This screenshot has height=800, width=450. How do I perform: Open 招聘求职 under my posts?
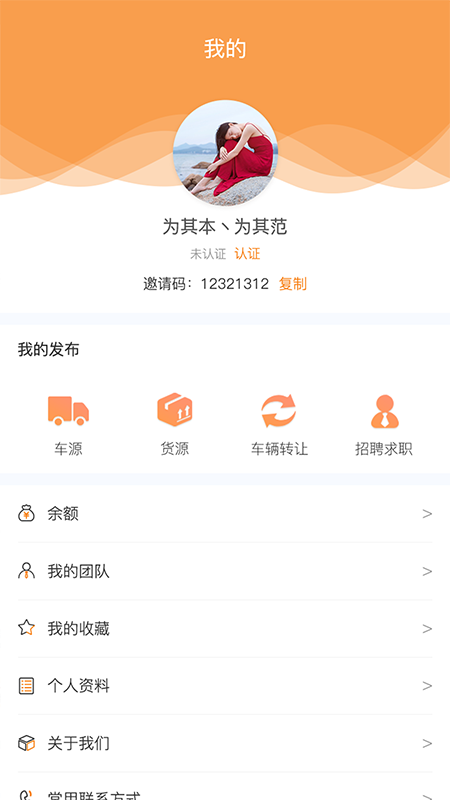tap(384, 425)
